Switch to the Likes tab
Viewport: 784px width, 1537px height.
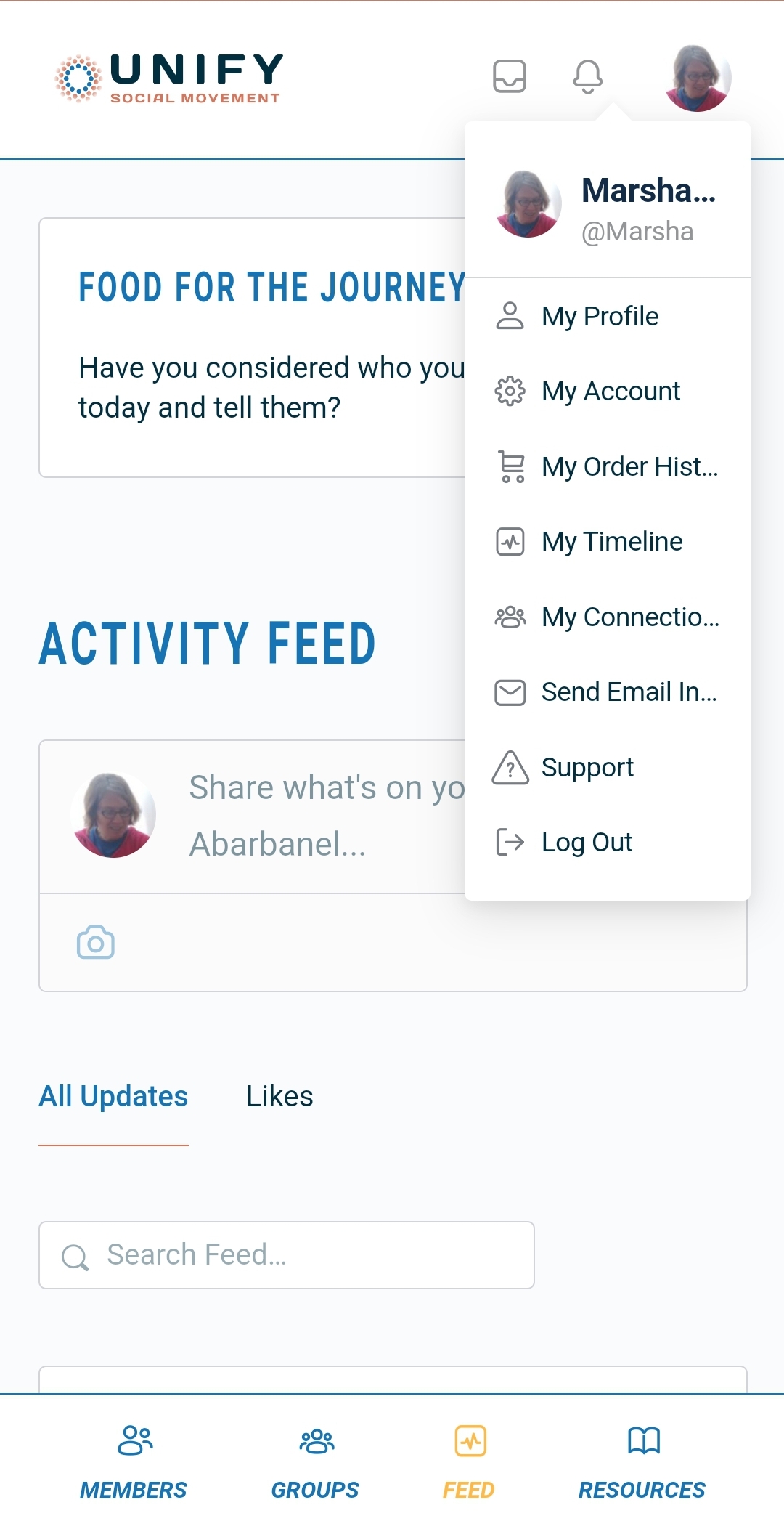pyautogui.click(x=279, y=1096)
